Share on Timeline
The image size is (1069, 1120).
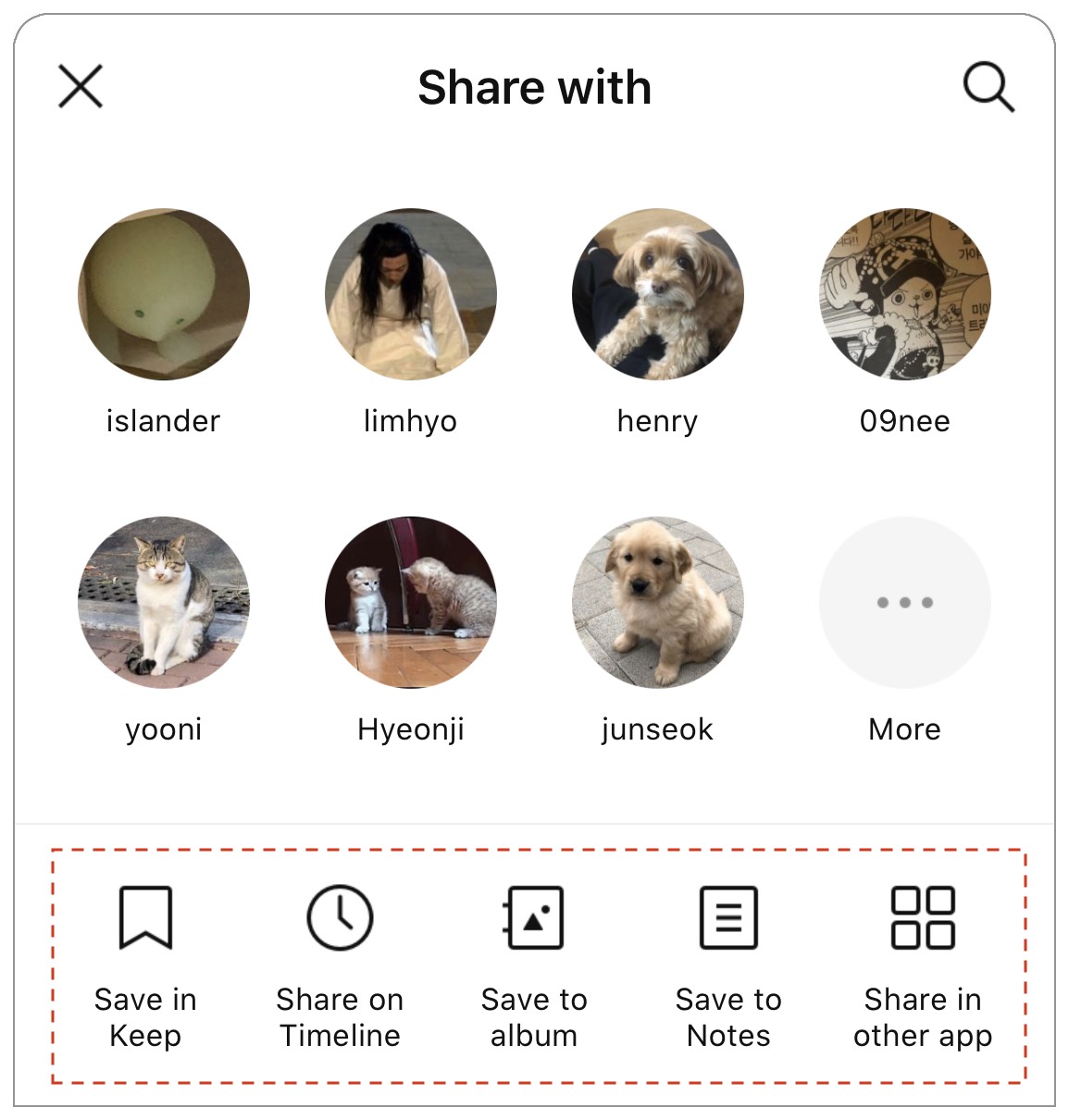click(x=340, y=963)
